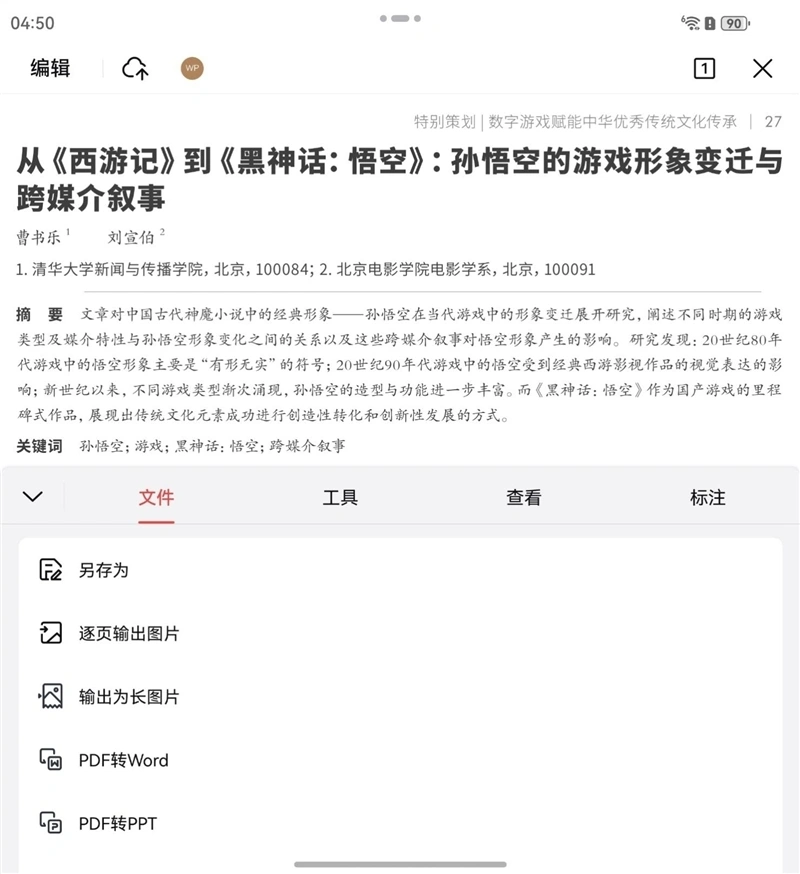Collapse the bottom tools panel

(32, 497)
